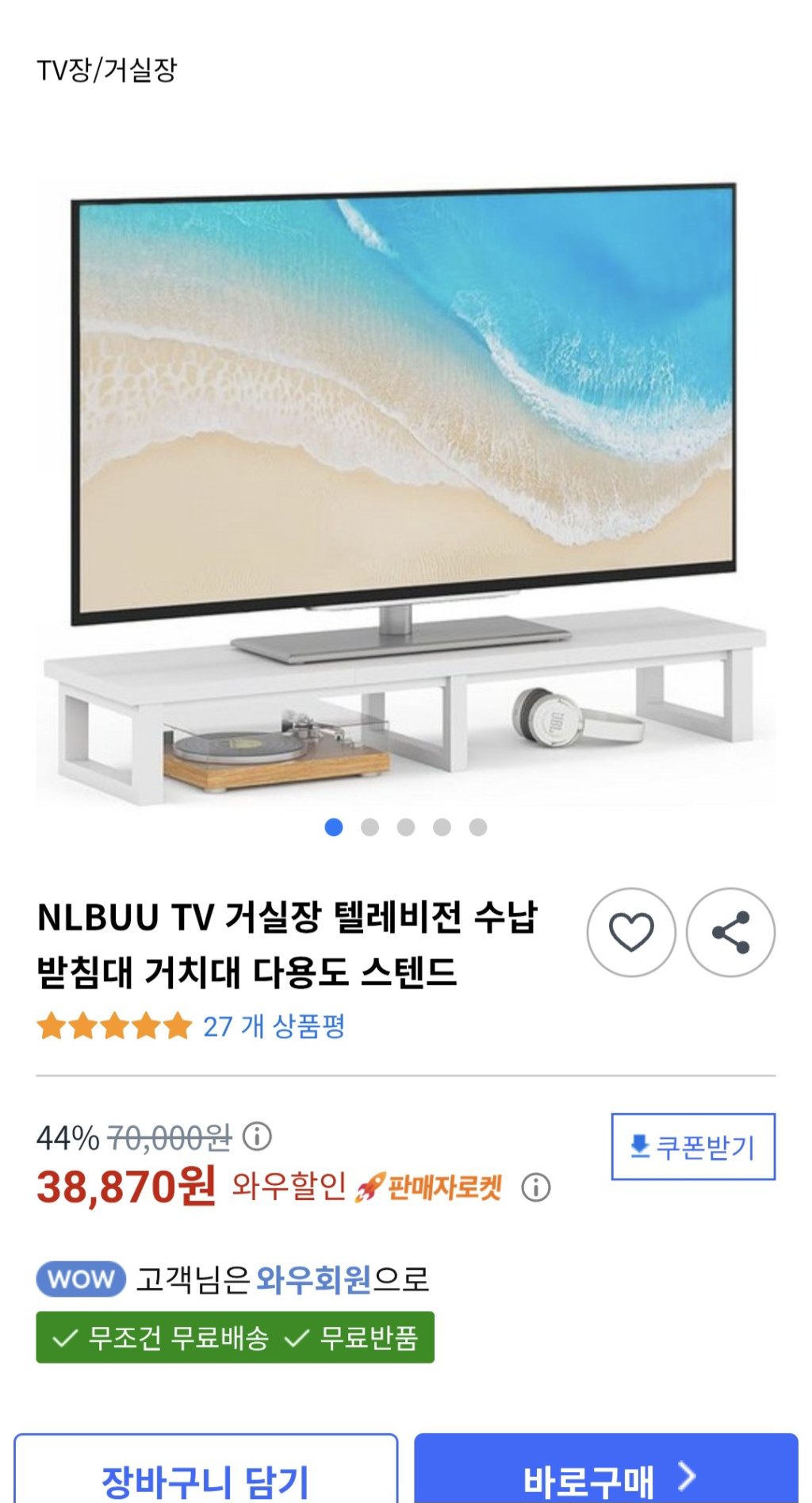
Task: Open the TV장/거실장 category breadcrumb
Action: coord(107,70)
